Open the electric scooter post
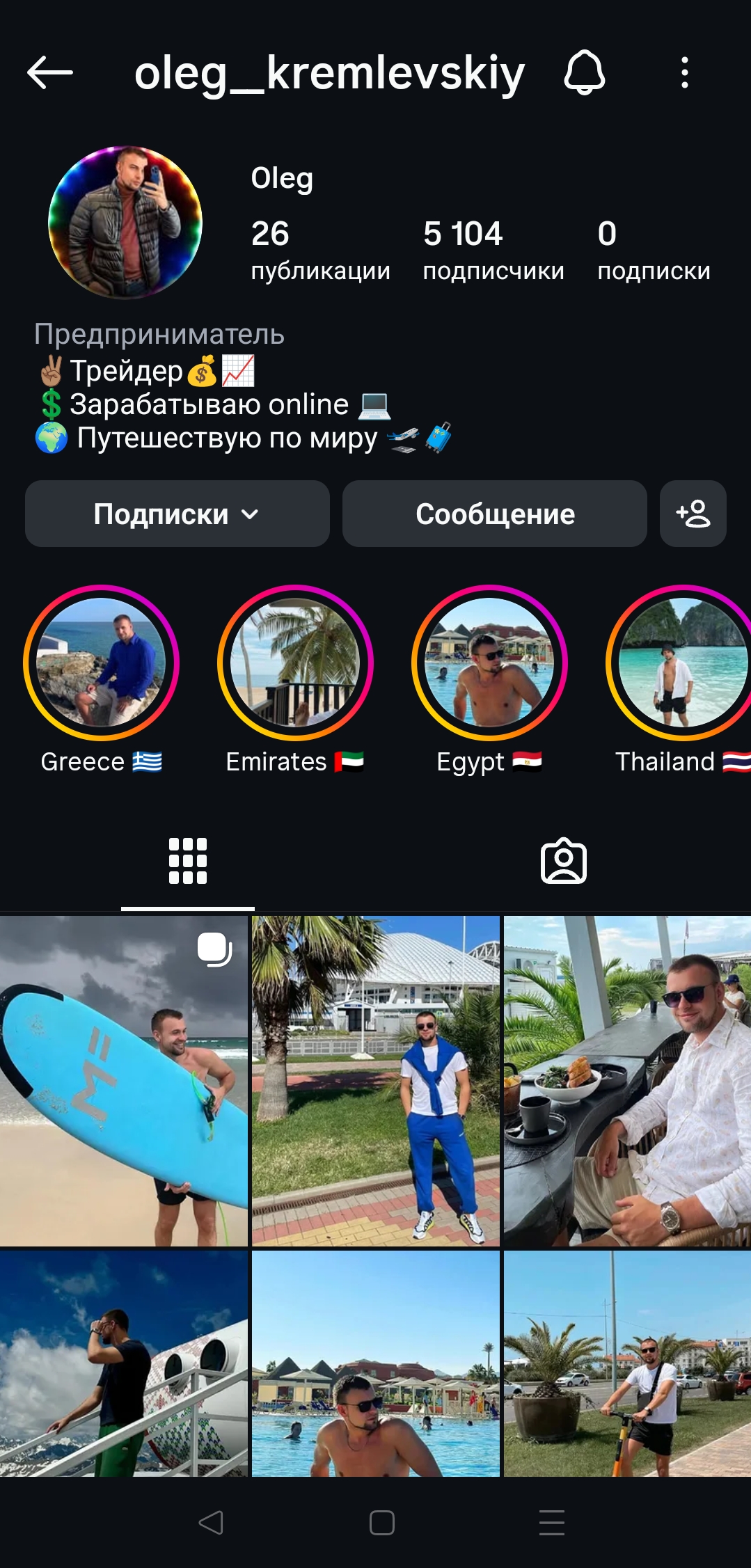This screenshot has height=1568, width=751. click(627, 1363)
